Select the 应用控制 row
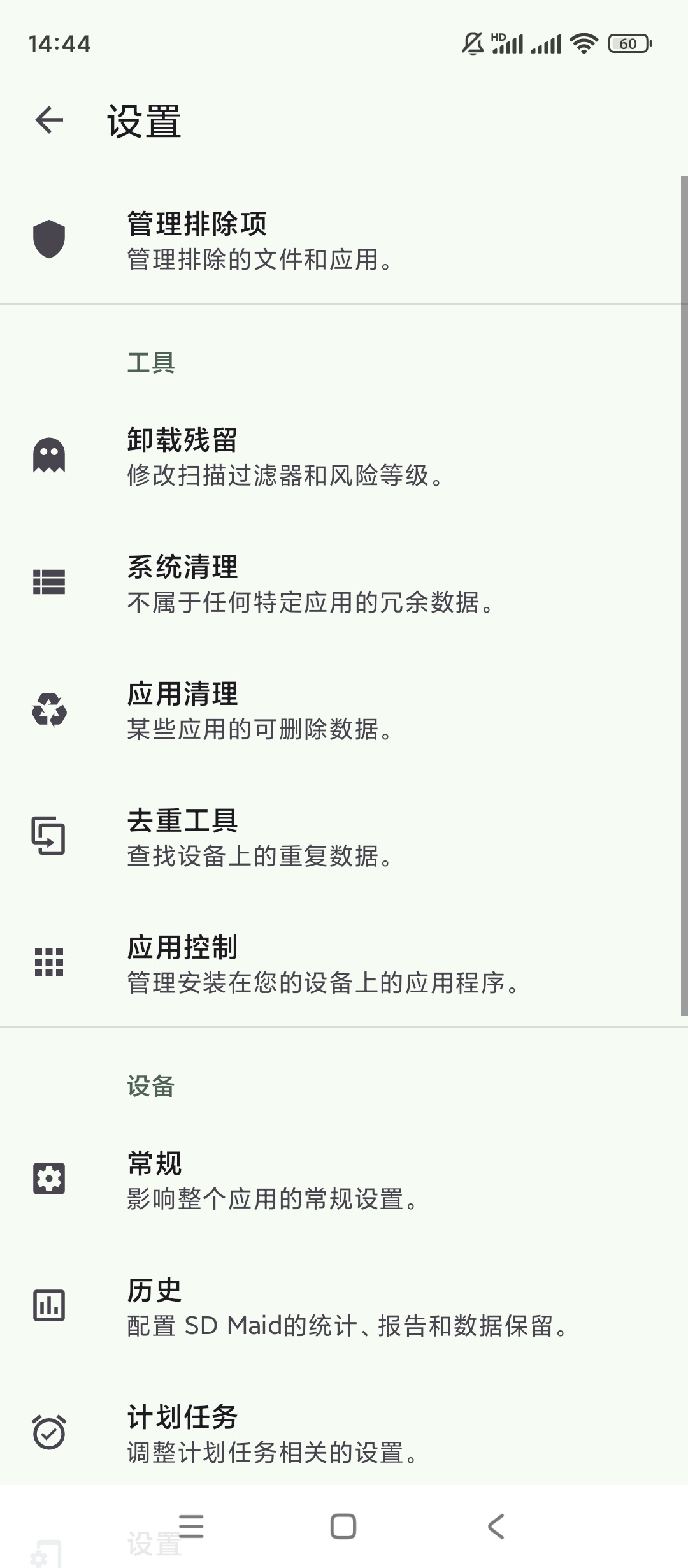The height and width of the screenshot is (1568, 688). pyautogui.click(x=344, y=964)
